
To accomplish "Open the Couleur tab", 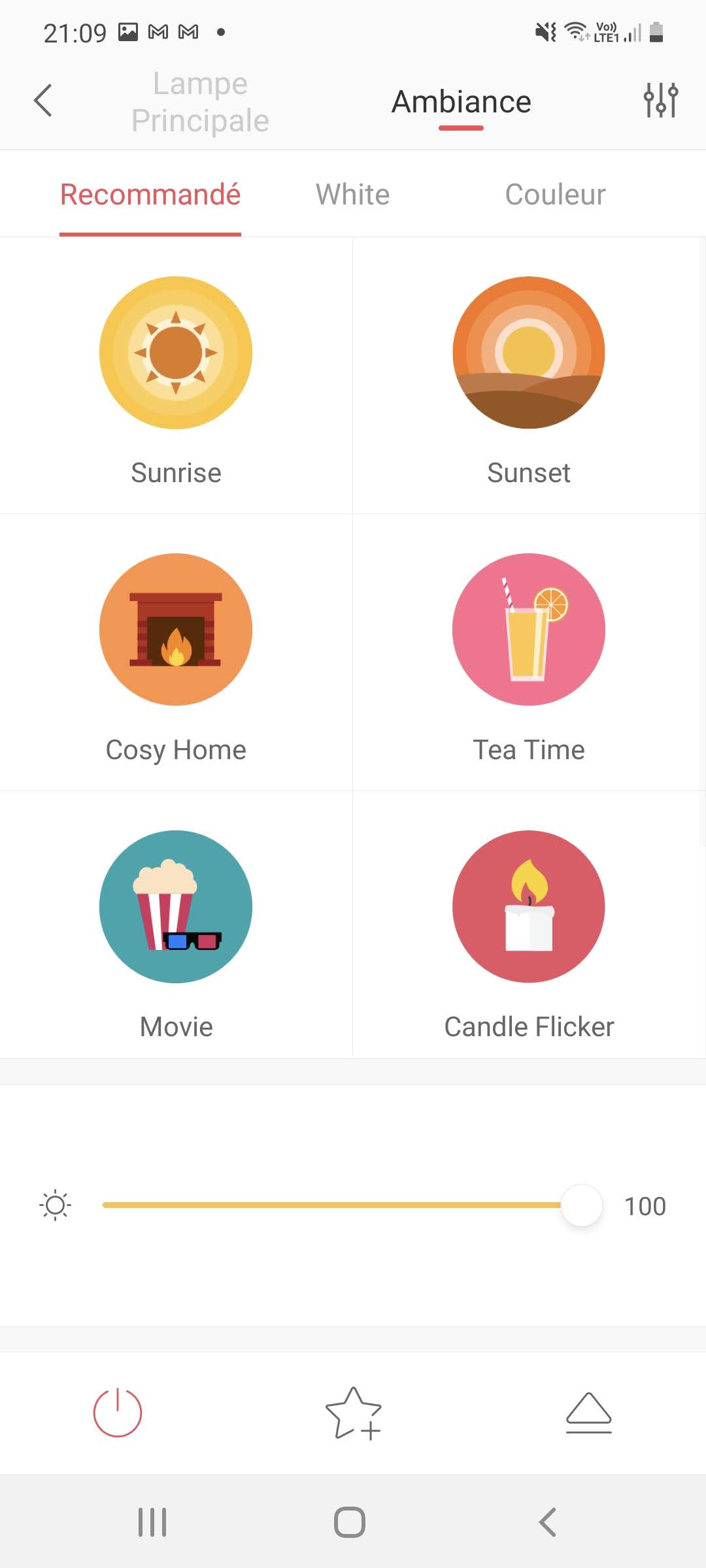I will (555, 195).
